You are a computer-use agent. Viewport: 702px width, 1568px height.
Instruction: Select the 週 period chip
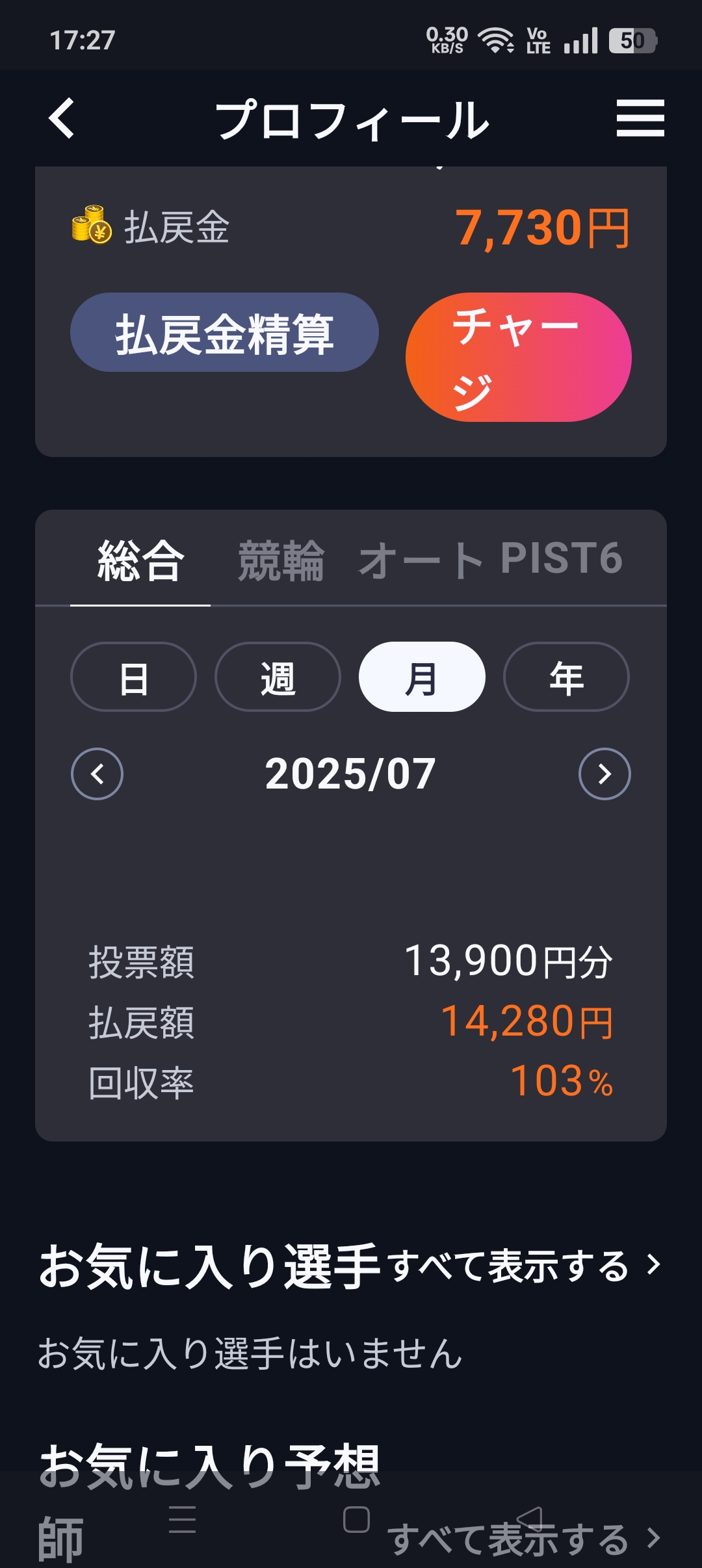278,677
